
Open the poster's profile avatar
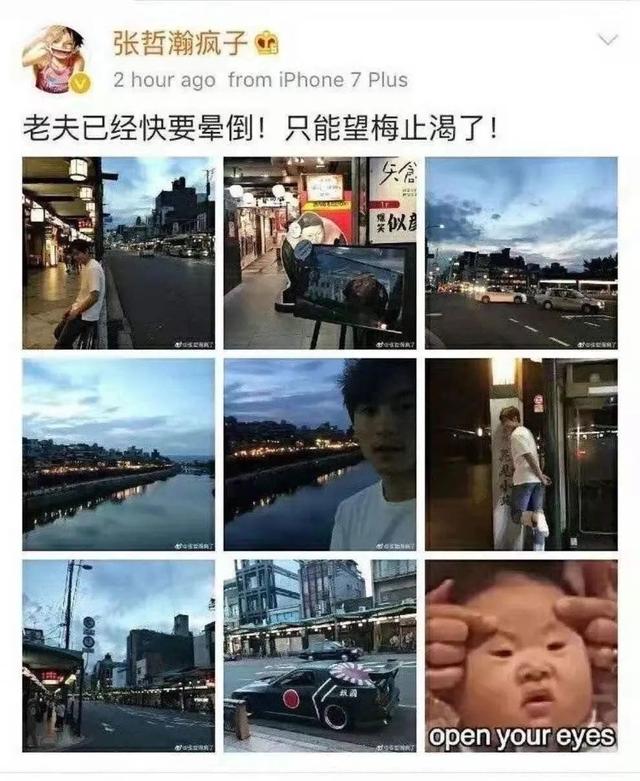(56, 59)
